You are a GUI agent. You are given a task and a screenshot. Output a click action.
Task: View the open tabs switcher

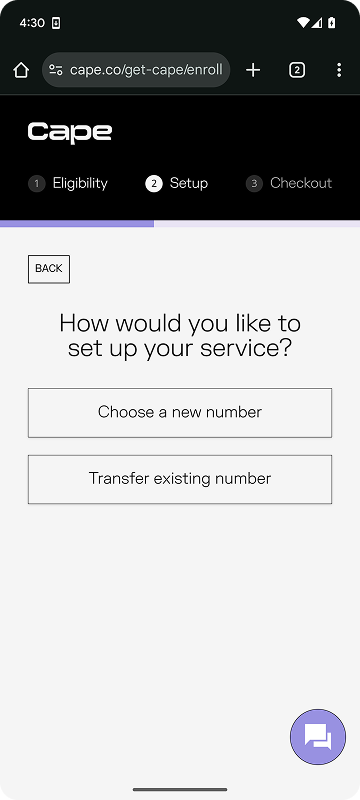[297, 70]
